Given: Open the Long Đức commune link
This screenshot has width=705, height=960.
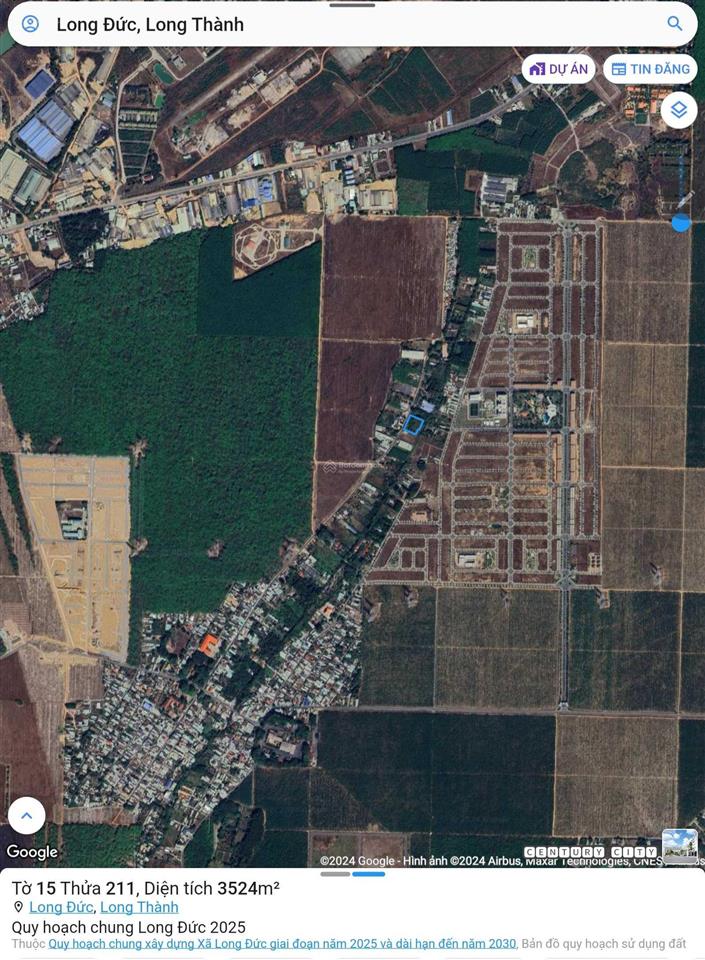Looking at the screenshot, I should 61,907.
